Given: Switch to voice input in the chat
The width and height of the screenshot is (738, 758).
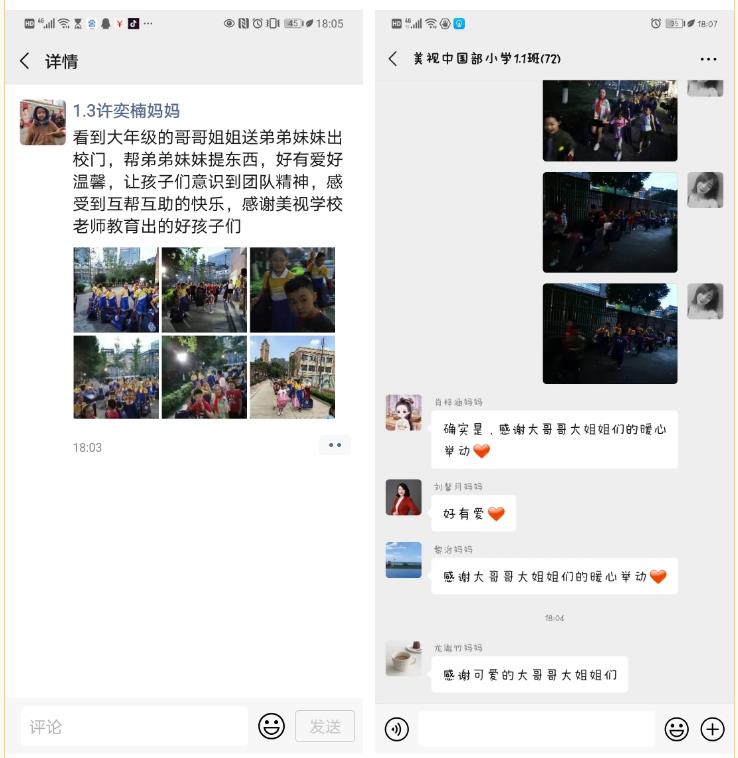Looking at the screenshot, I should [397, 729].
